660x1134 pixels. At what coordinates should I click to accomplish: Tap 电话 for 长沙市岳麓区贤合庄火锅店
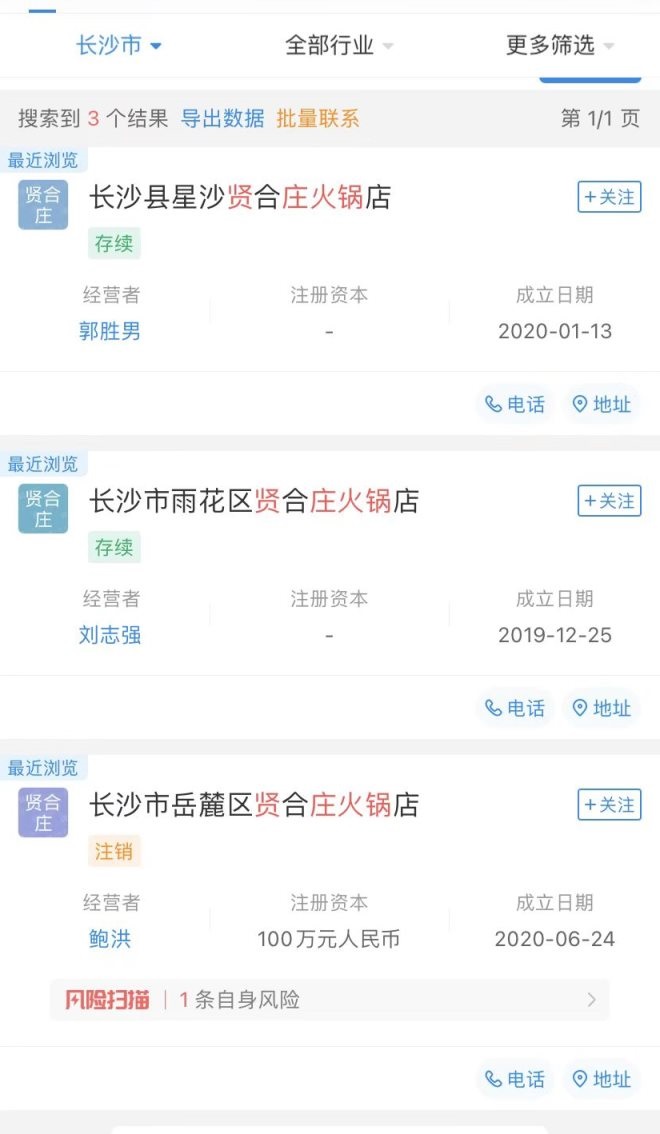(x=515, y=1079)
